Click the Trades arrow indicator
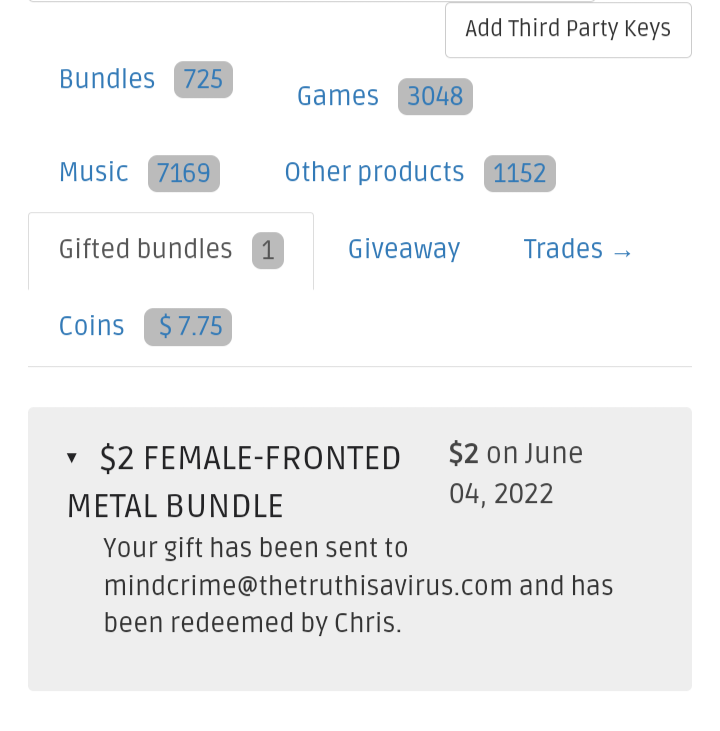This screenshot has height=731, width=720. 621,252
